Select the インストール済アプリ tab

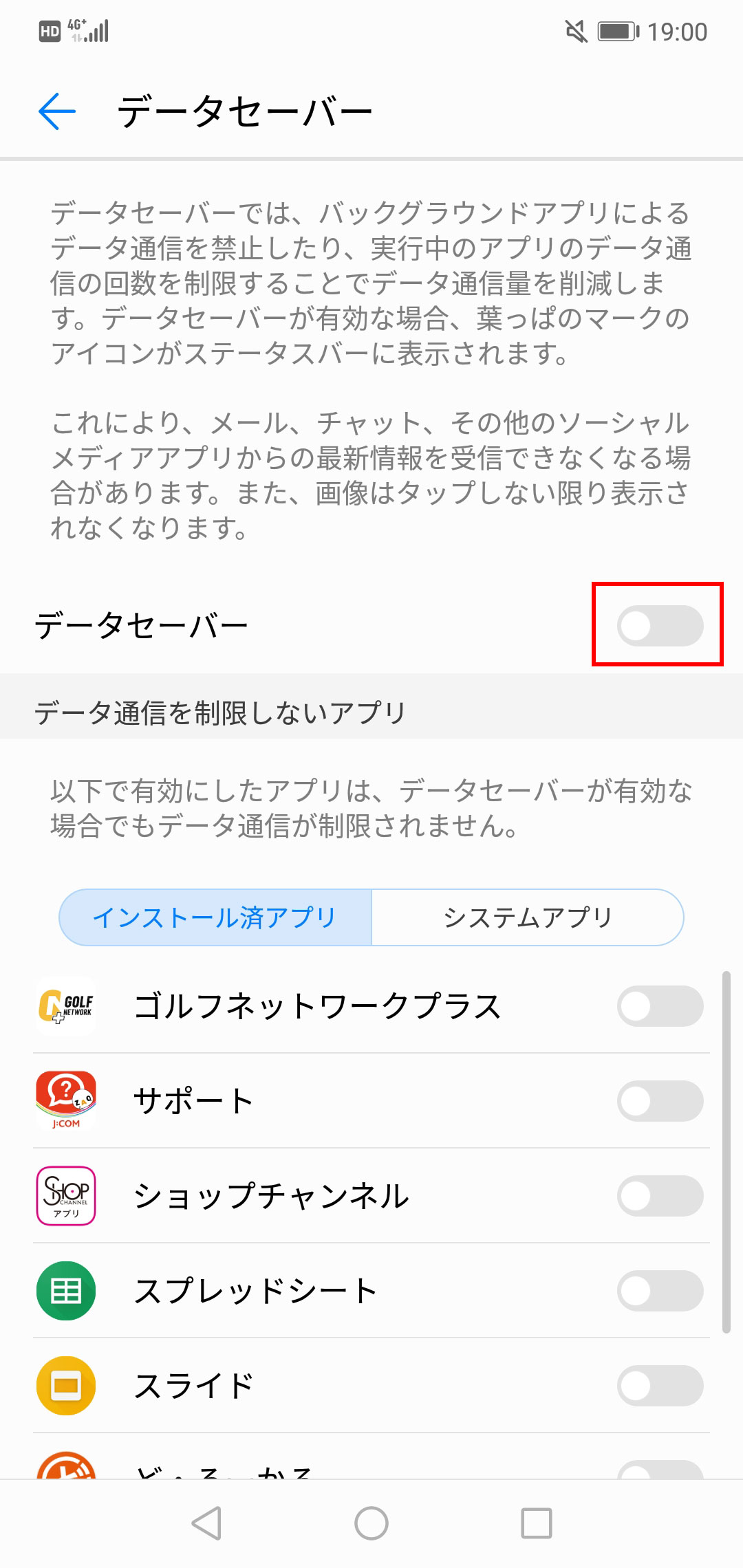pos(215,917)
